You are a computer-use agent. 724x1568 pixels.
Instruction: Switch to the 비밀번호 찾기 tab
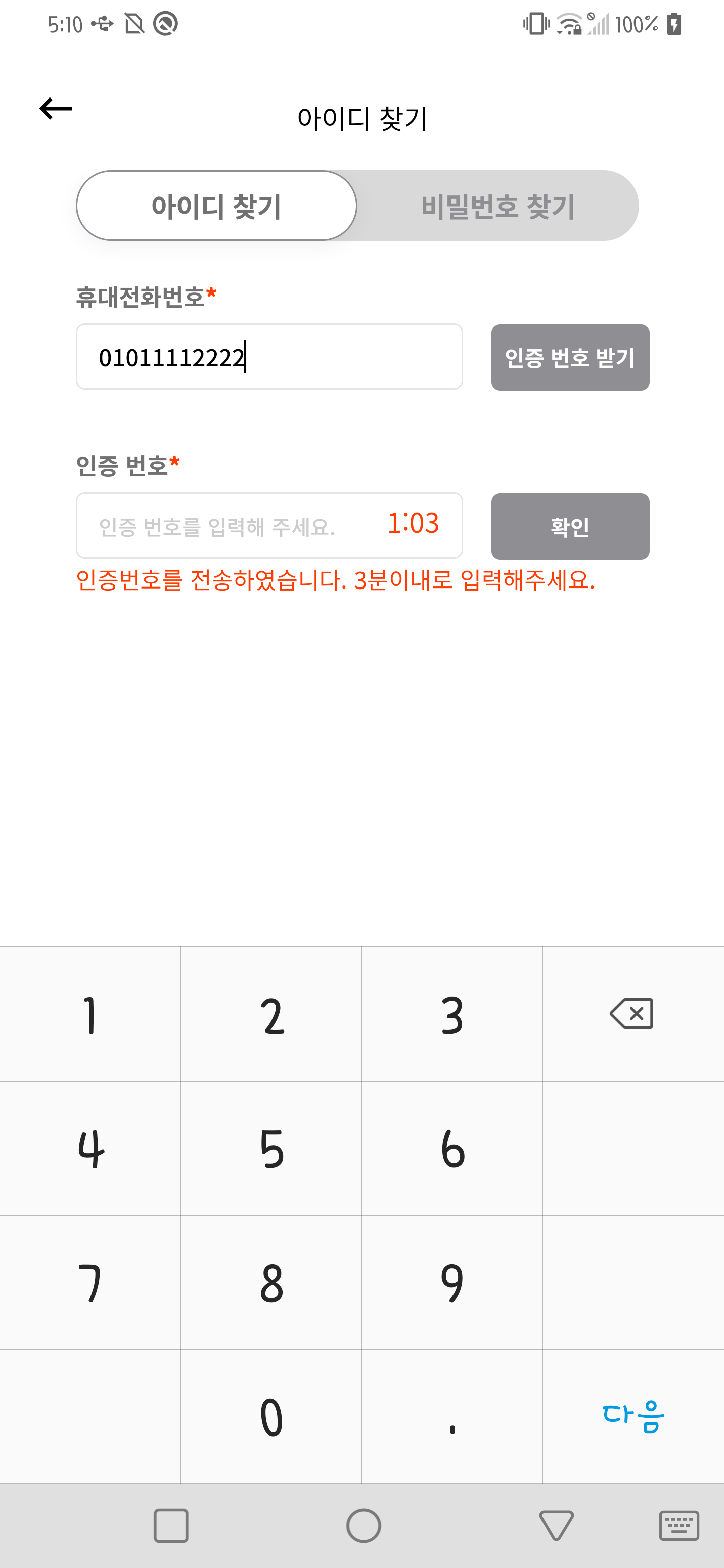point(497,207)
